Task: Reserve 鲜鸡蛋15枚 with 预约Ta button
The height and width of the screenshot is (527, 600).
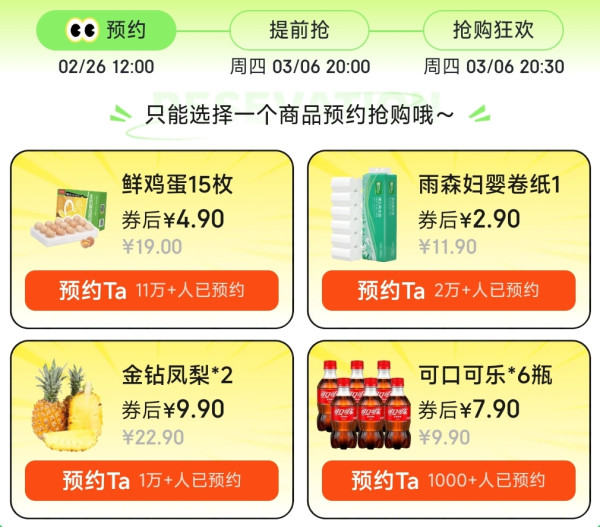Action: [x=152, y=291]
